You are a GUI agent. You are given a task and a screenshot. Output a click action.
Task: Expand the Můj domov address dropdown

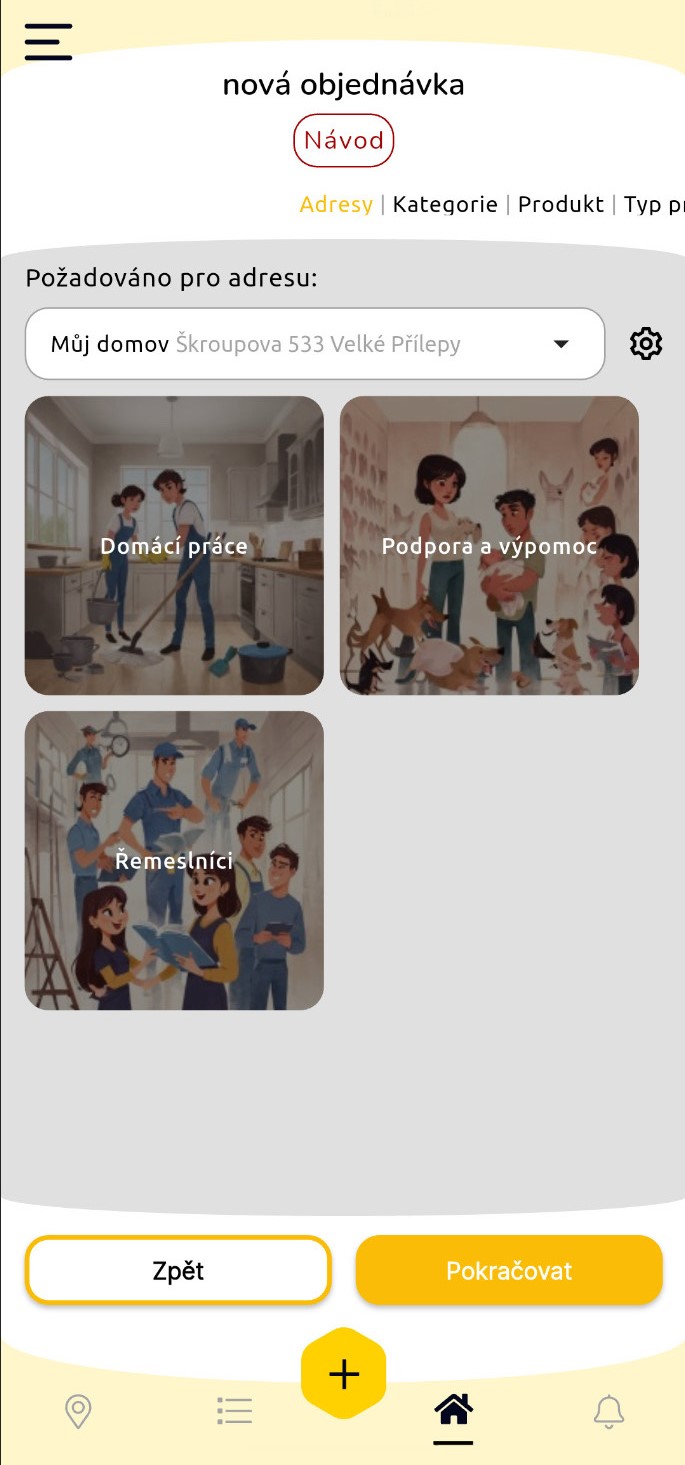(315, 344)
